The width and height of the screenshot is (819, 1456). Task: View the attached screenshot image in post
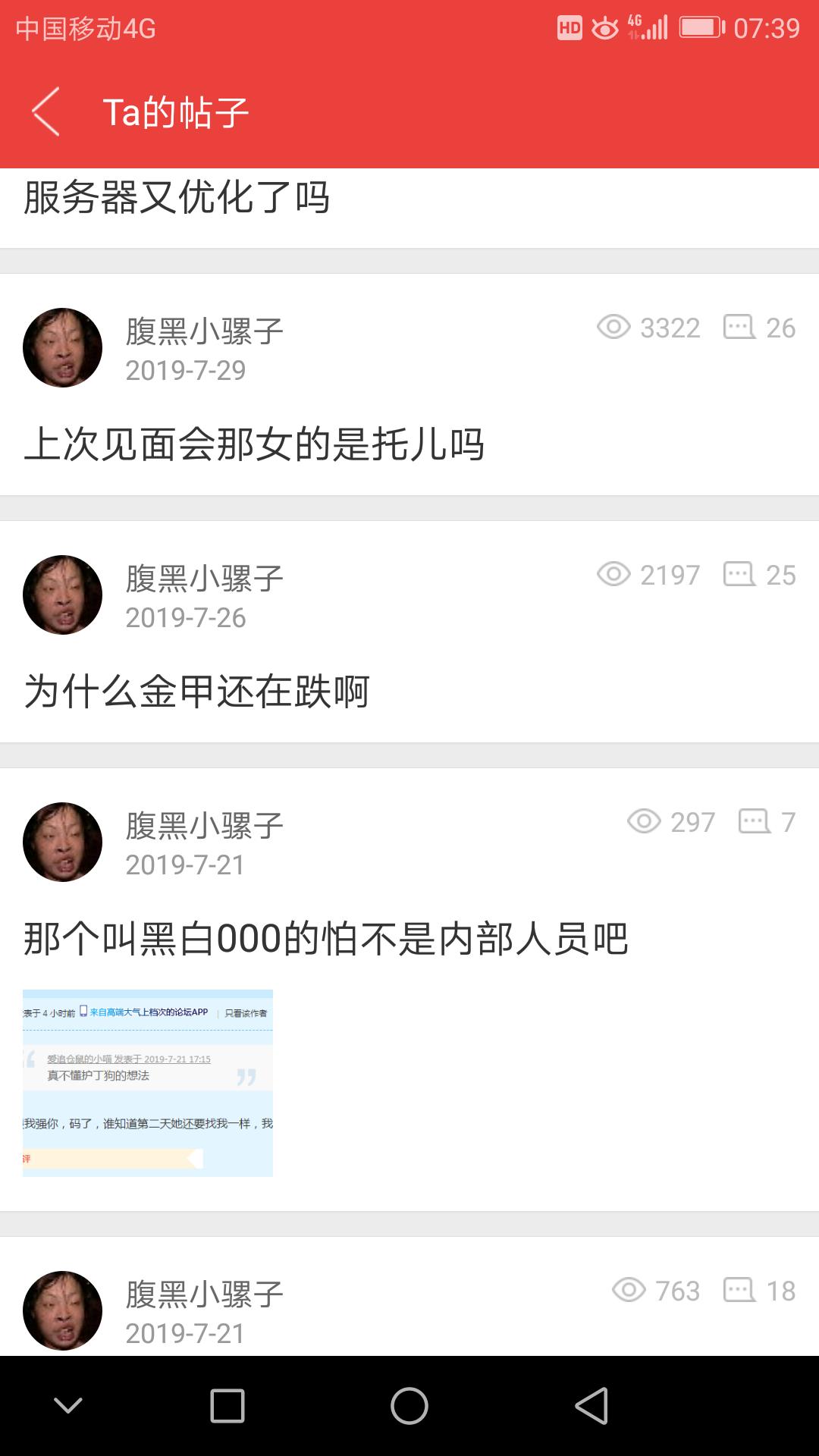[x=148, y=1083]
